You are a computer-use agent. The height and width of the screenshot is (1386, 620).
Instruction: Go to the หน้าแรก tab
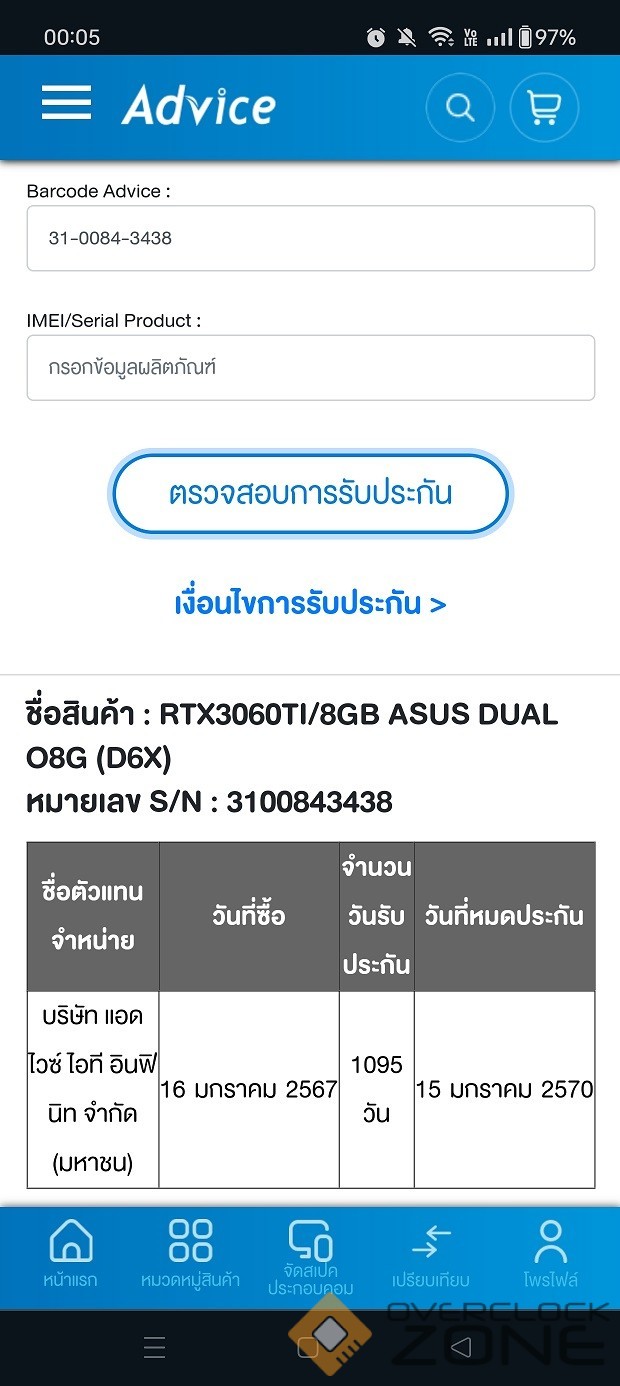tap(70, 1255)
